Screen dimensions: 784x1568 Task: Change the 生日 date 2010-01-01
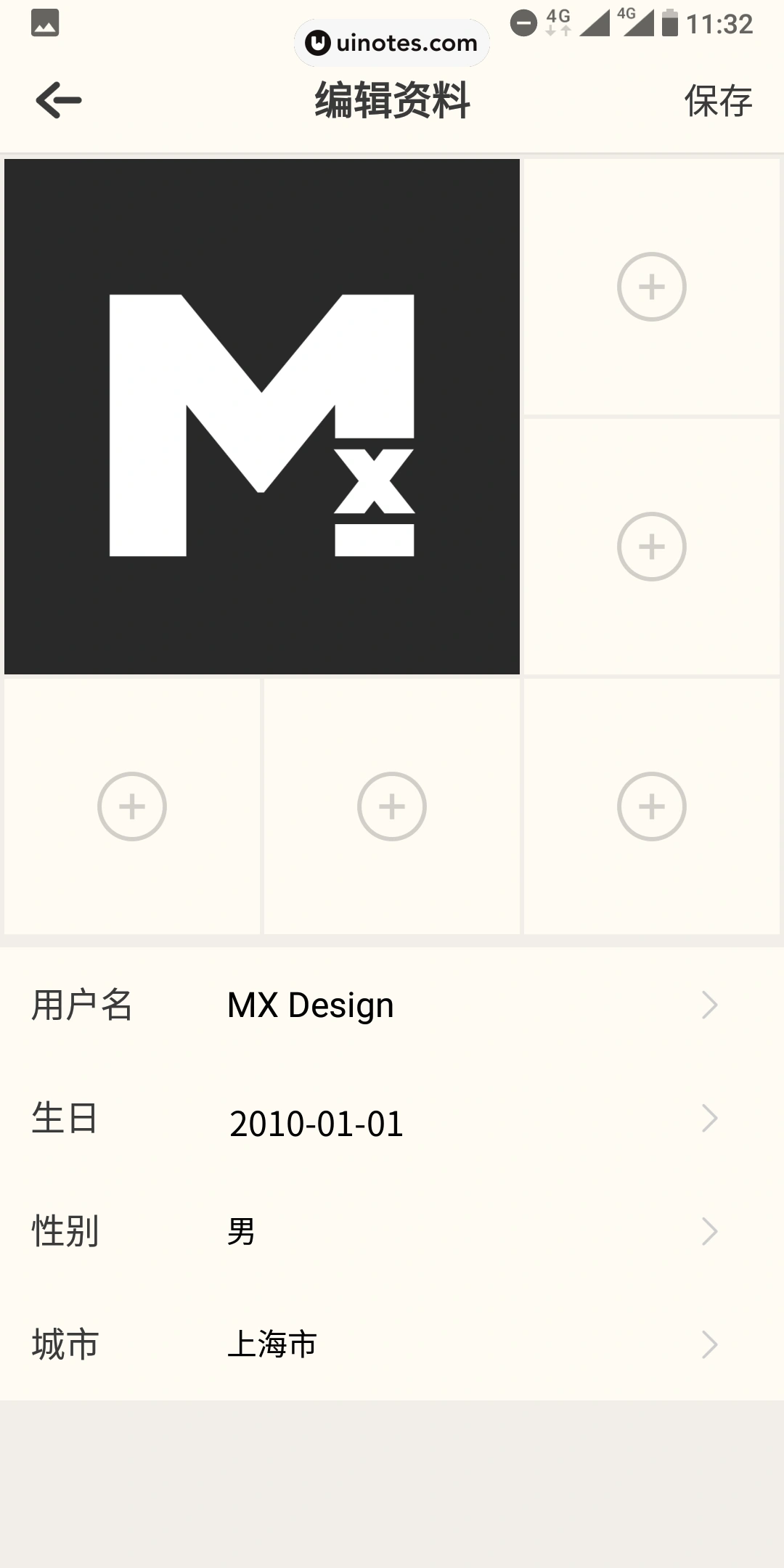pos(392,1119)
